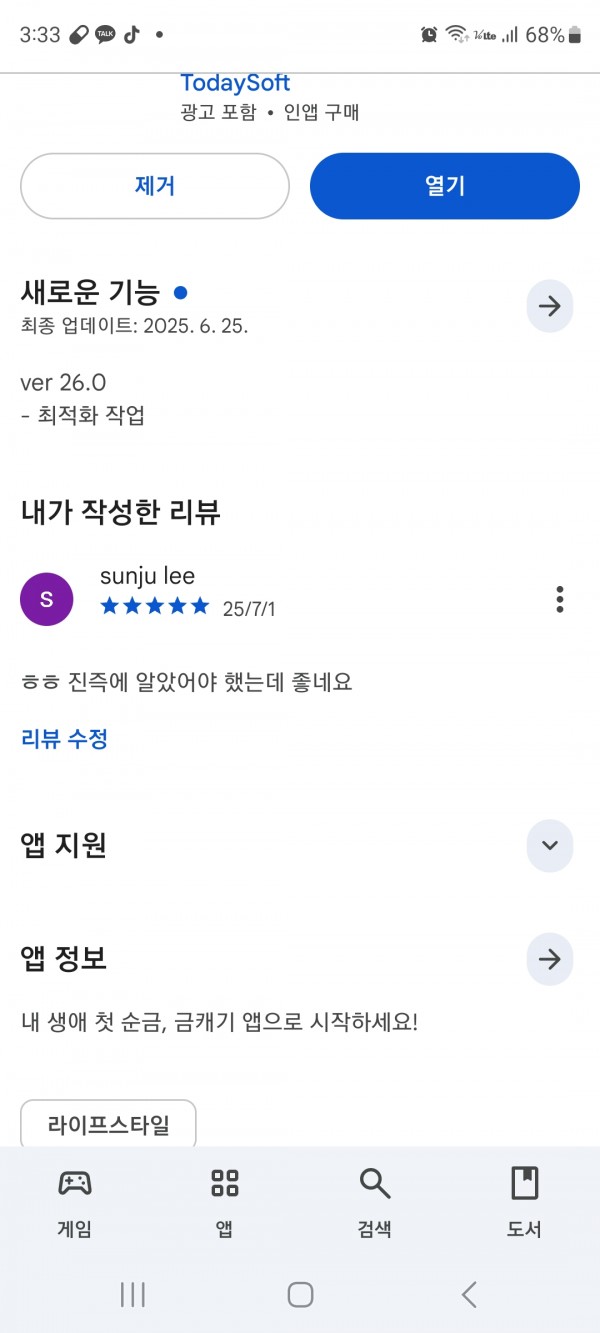Open the app with 열기 button
The height and width of the screenshot is (1333, 600).
pos(445,186)
